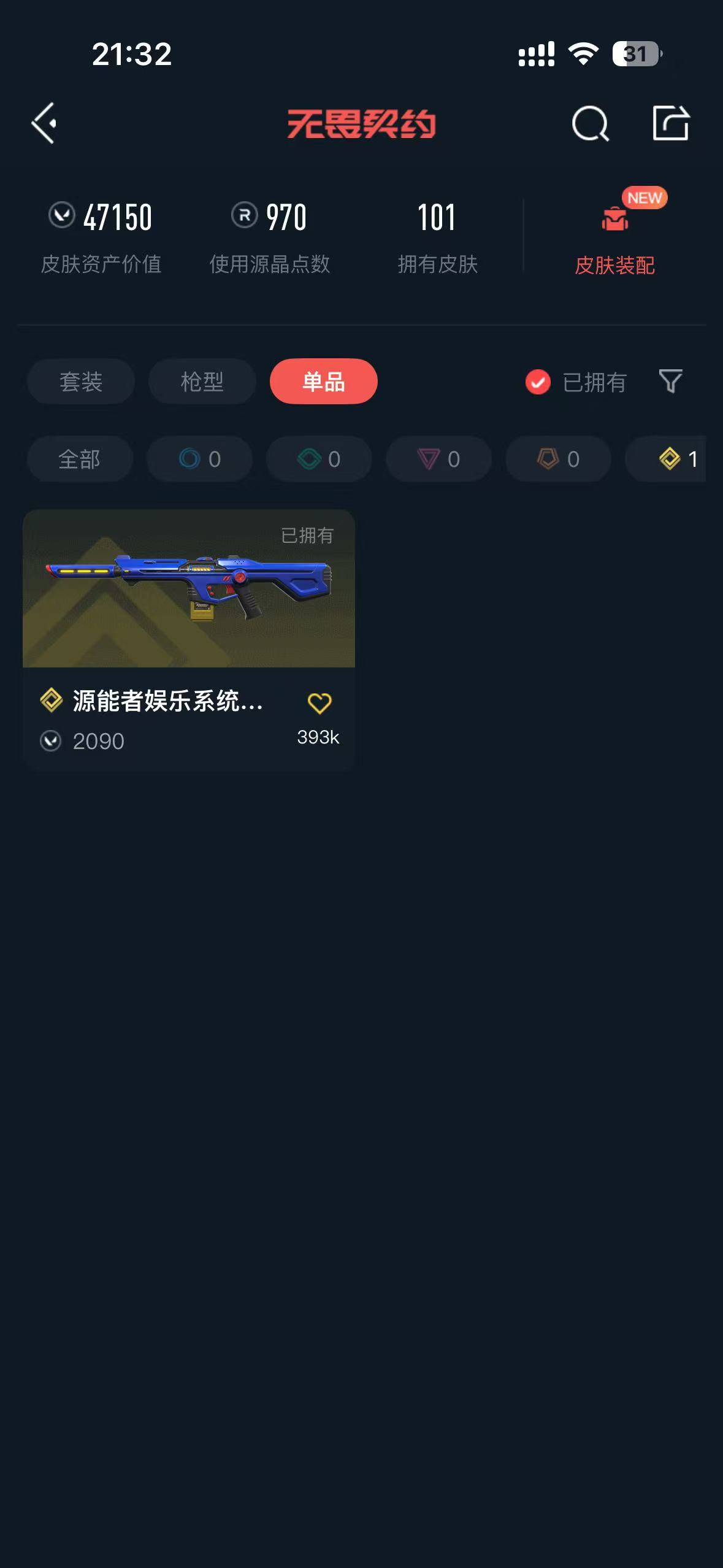Share this skin collection page

670,123
